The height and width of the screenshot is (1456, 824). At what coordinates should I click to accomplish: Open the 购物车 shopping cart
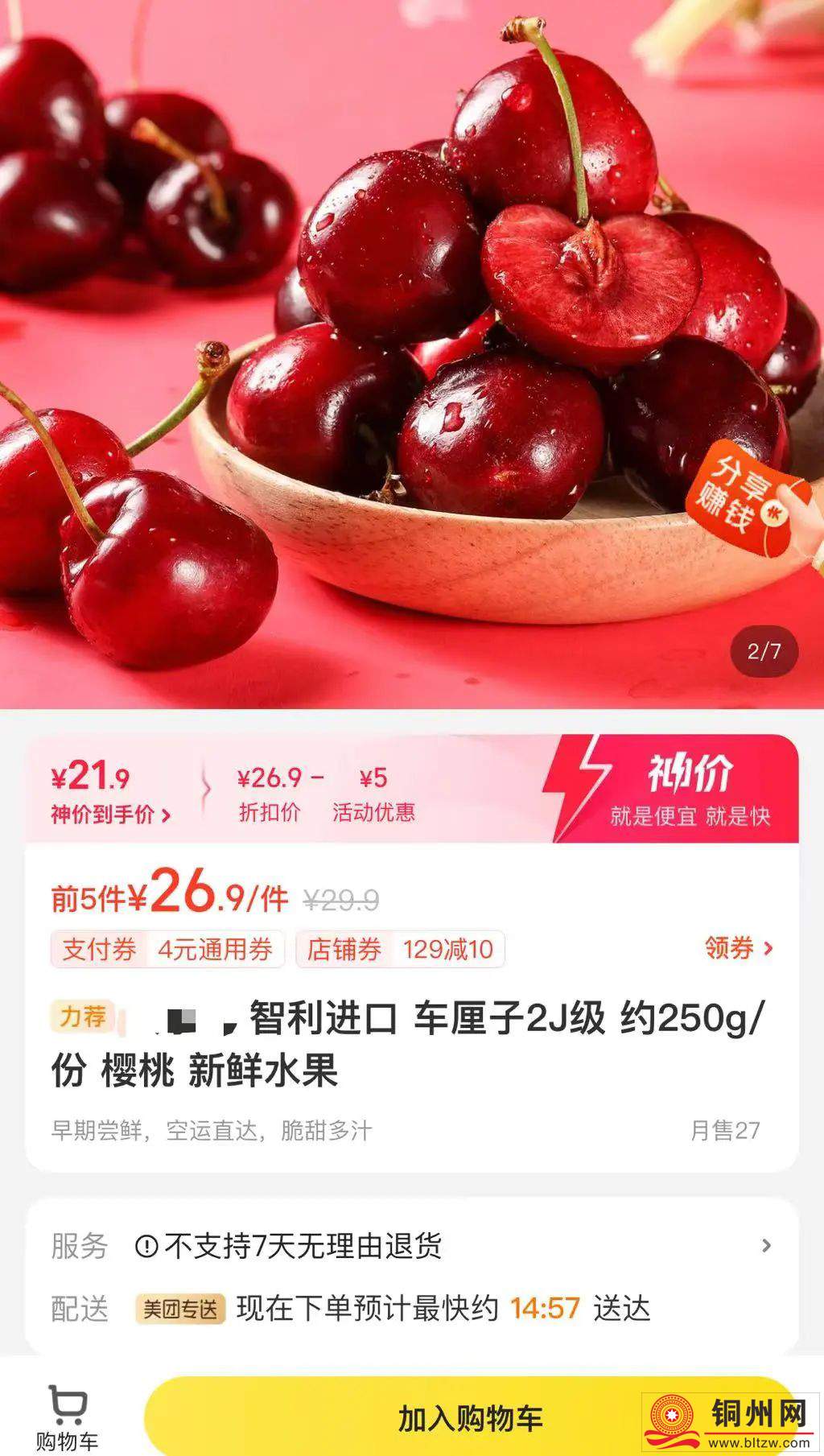(68, 1418)
